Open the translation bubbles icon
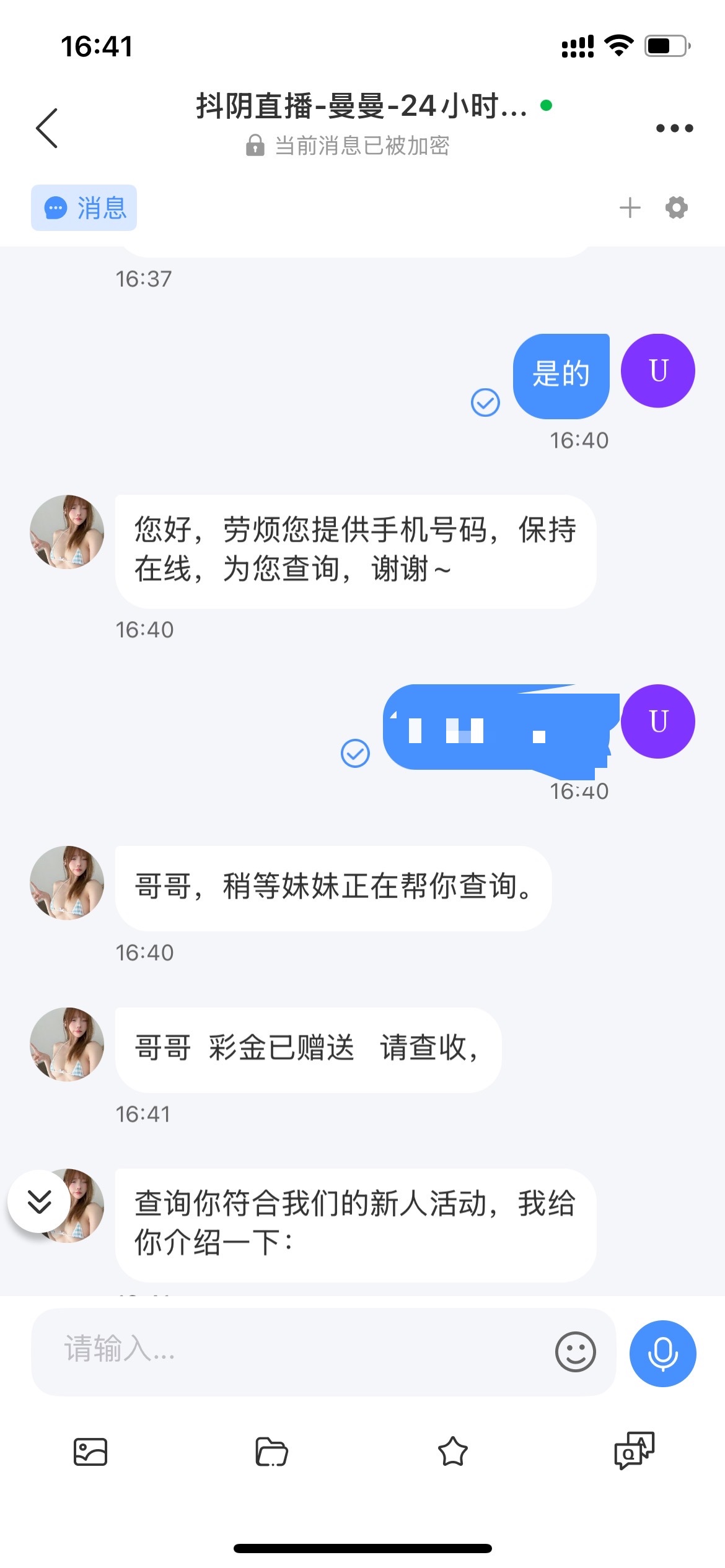Viewport: 725px width, 1568px height. point(634,1451)
